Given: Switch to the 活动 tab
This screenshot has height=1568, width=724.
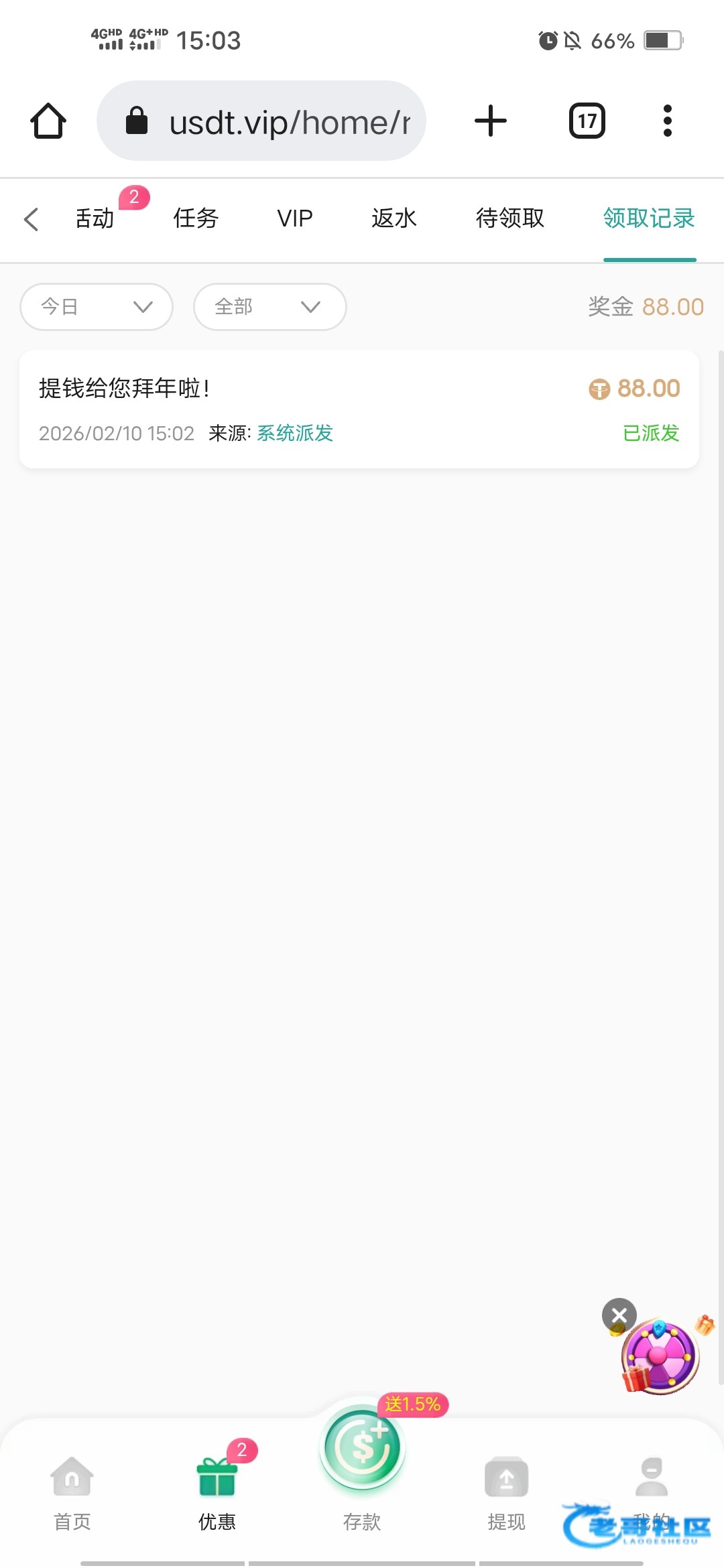Looking at the screenshot, I should [x=95, y=218].
